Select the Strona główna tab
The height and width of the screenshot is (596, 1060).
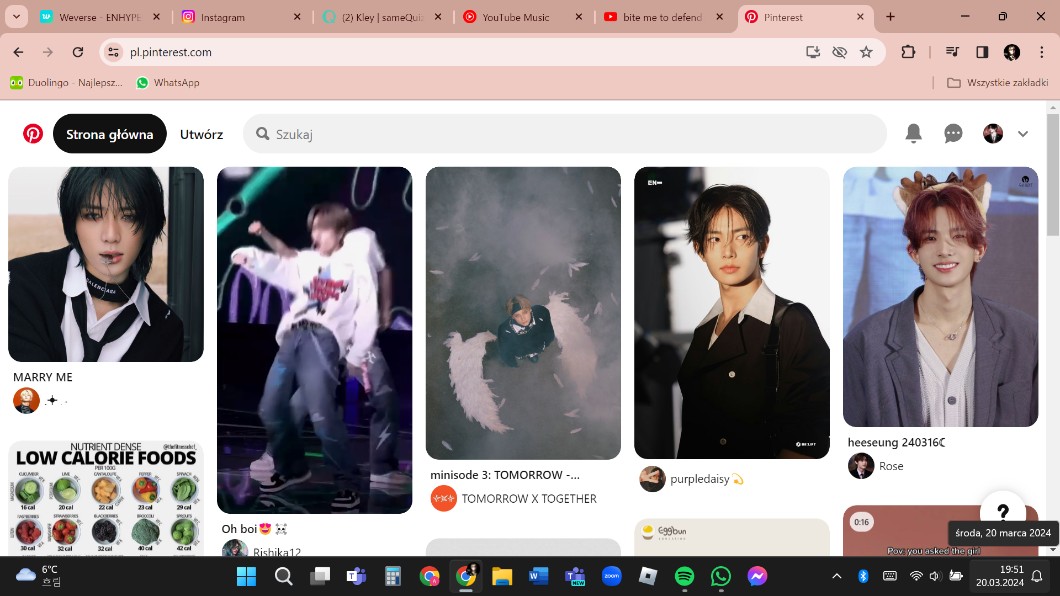coord(110,134)
